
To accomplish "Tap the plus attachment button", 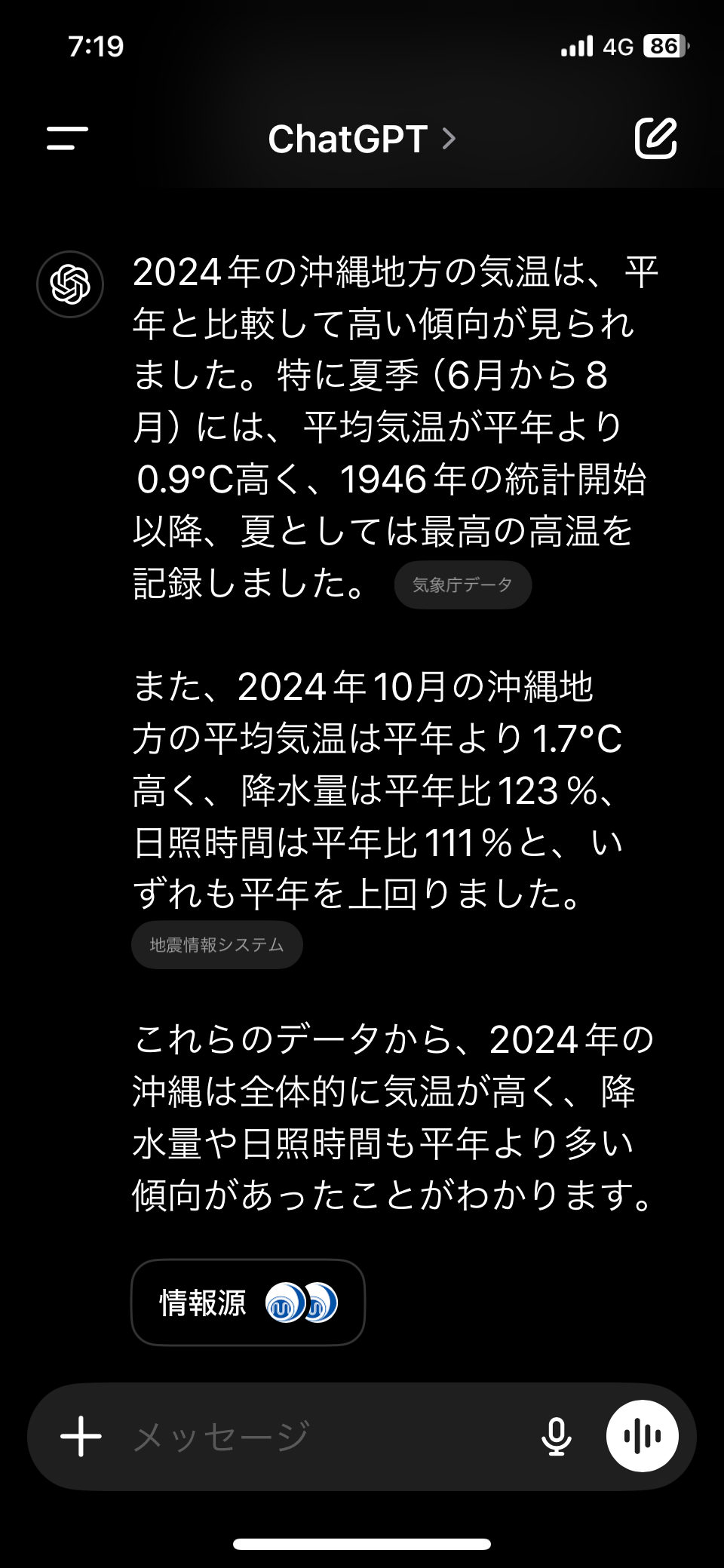I will [x=81, y=1436].
